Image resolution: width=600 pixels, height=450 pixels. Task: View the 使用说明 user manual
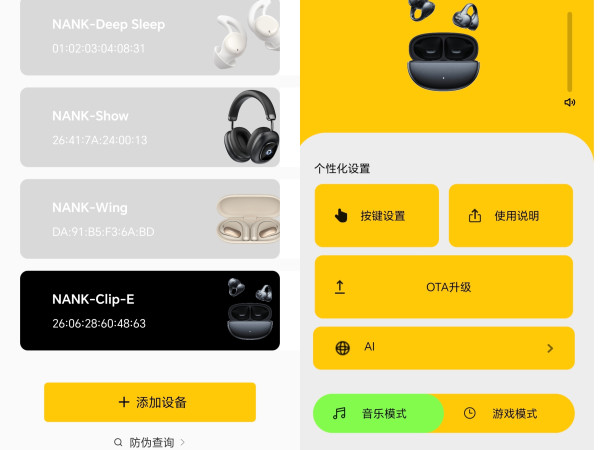tap(510, 215)
